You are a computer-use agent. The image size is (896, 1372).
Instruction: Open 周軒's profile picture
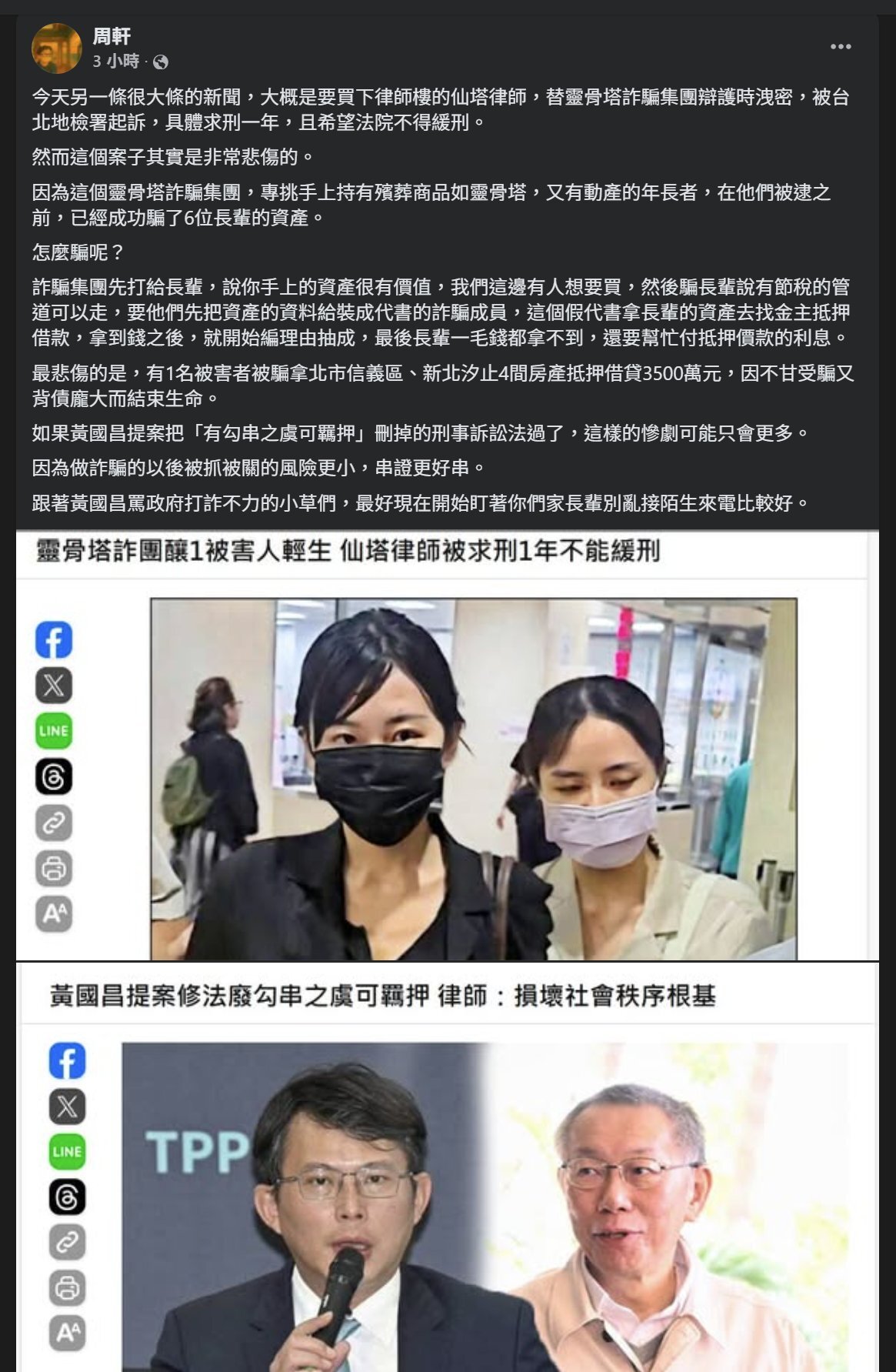(56, 48)
